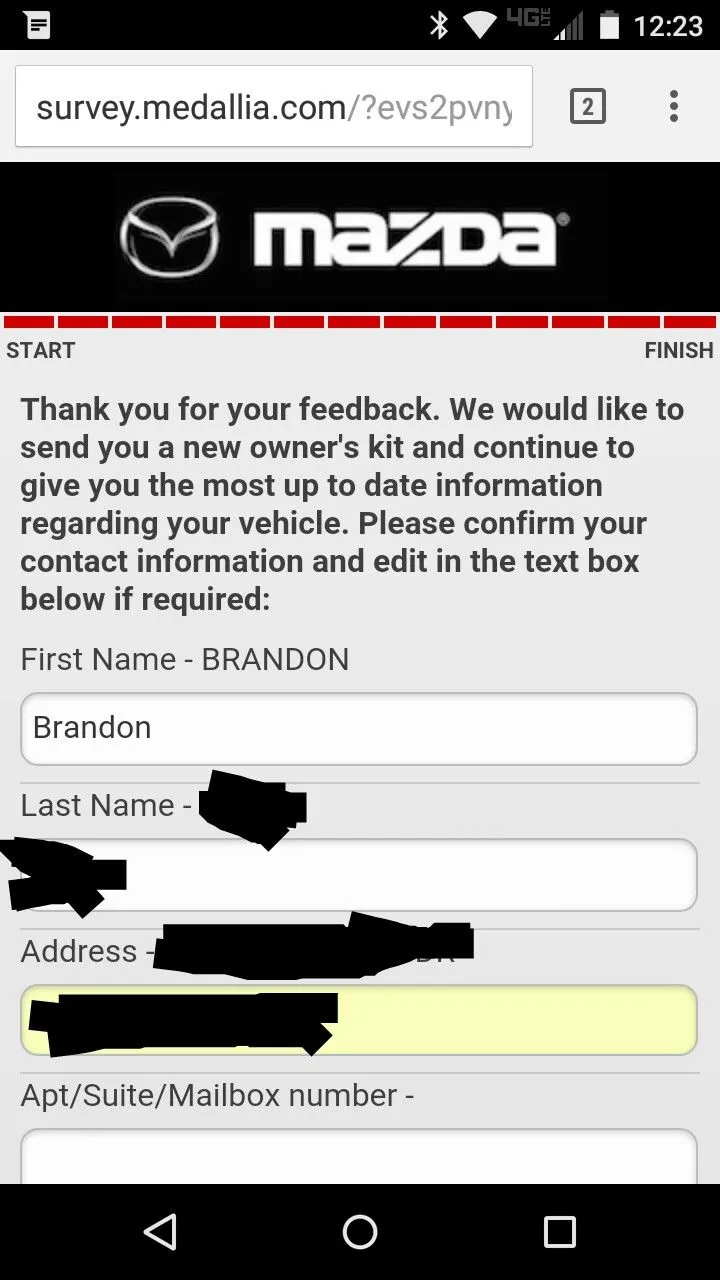The height and width of the screenshot is (1280, 720).
Task: Tap the Apt/Suite/Mailbox number field
Action: click(358, 1158)
